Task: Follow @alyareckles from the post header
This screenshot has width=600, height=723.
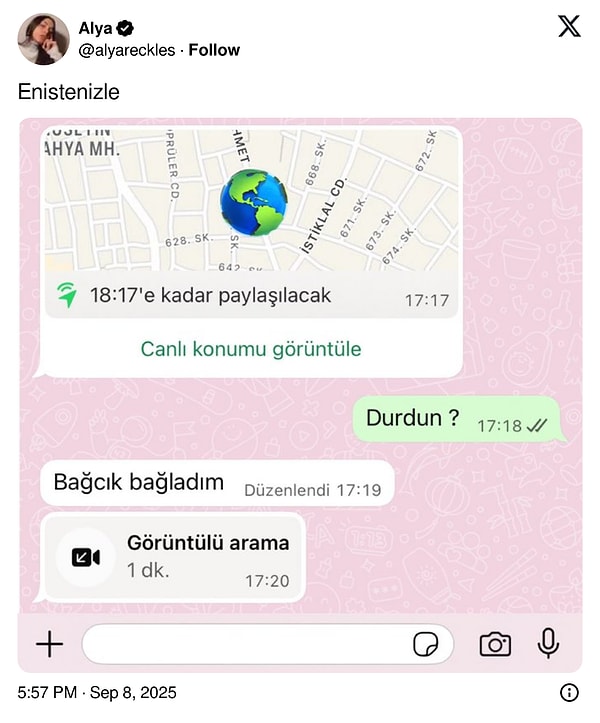Action: 214,50
